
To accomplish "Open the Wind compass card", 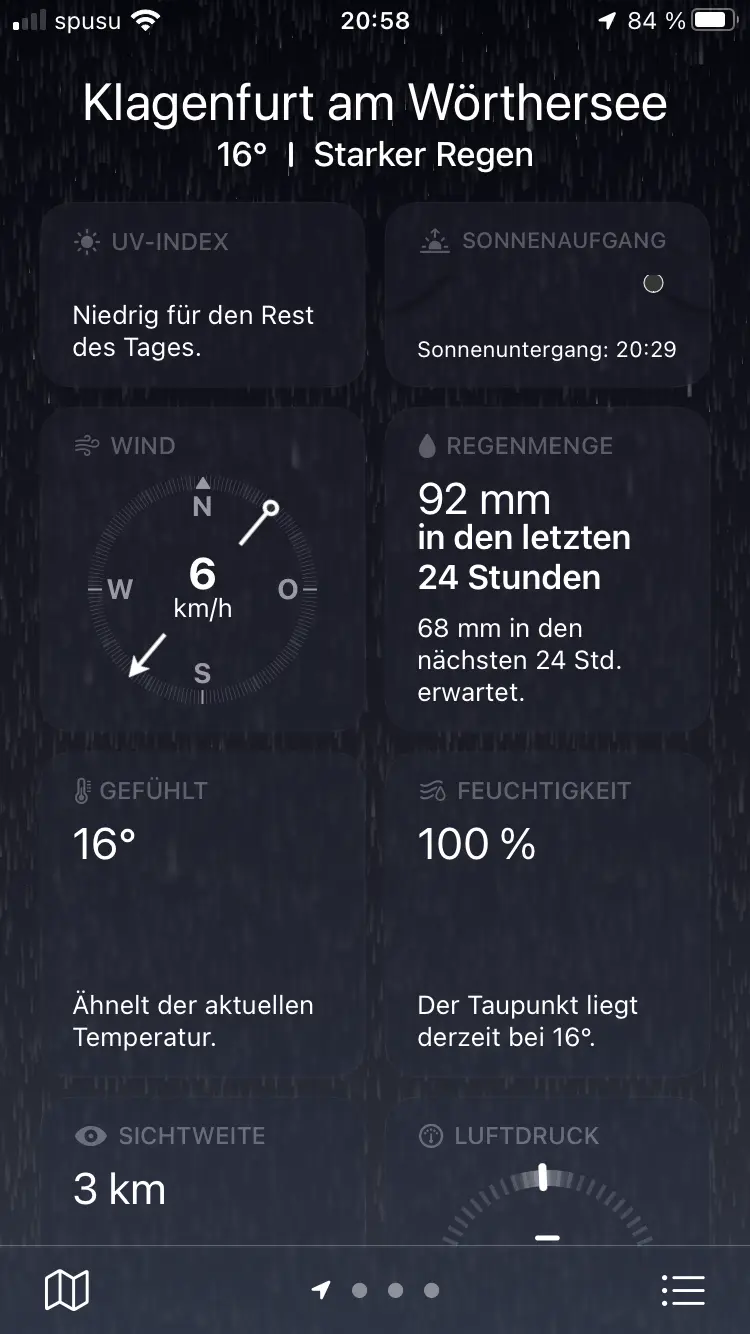I will [x=202, y=569].
